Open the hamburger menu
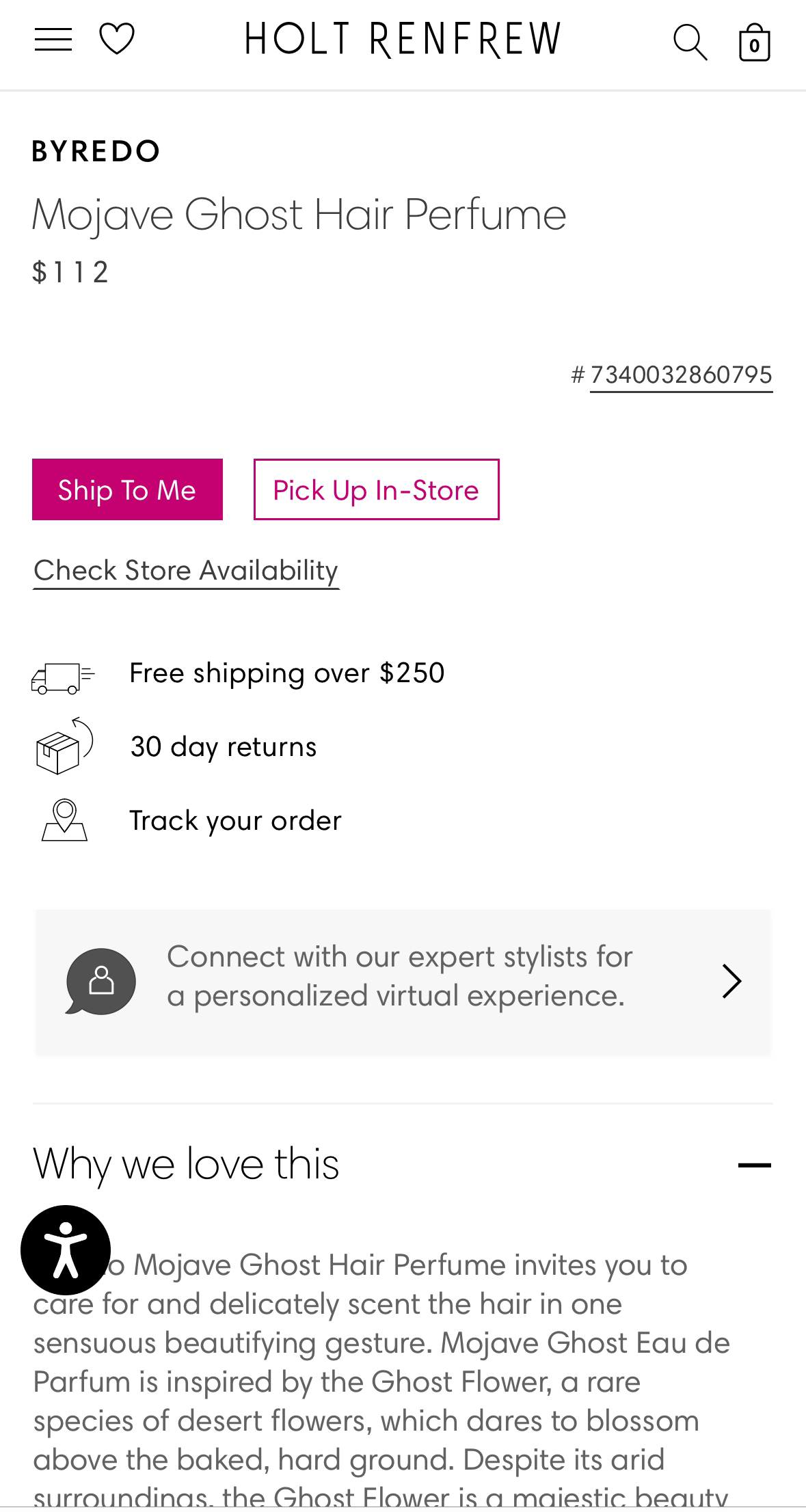806x1512 pixels. [53, 40]
